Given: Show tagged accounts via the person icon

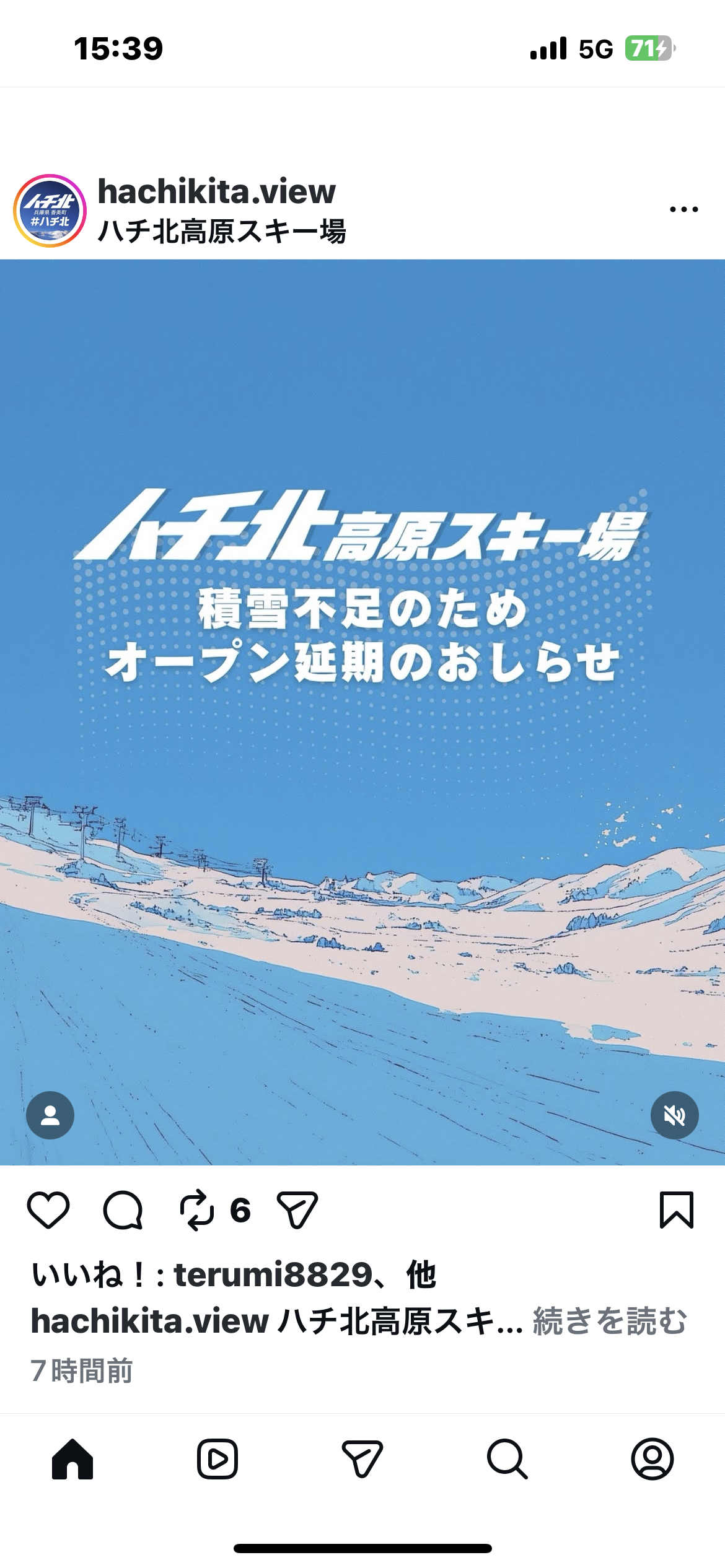Looking at the screenshot, I should click(50, 1115).
